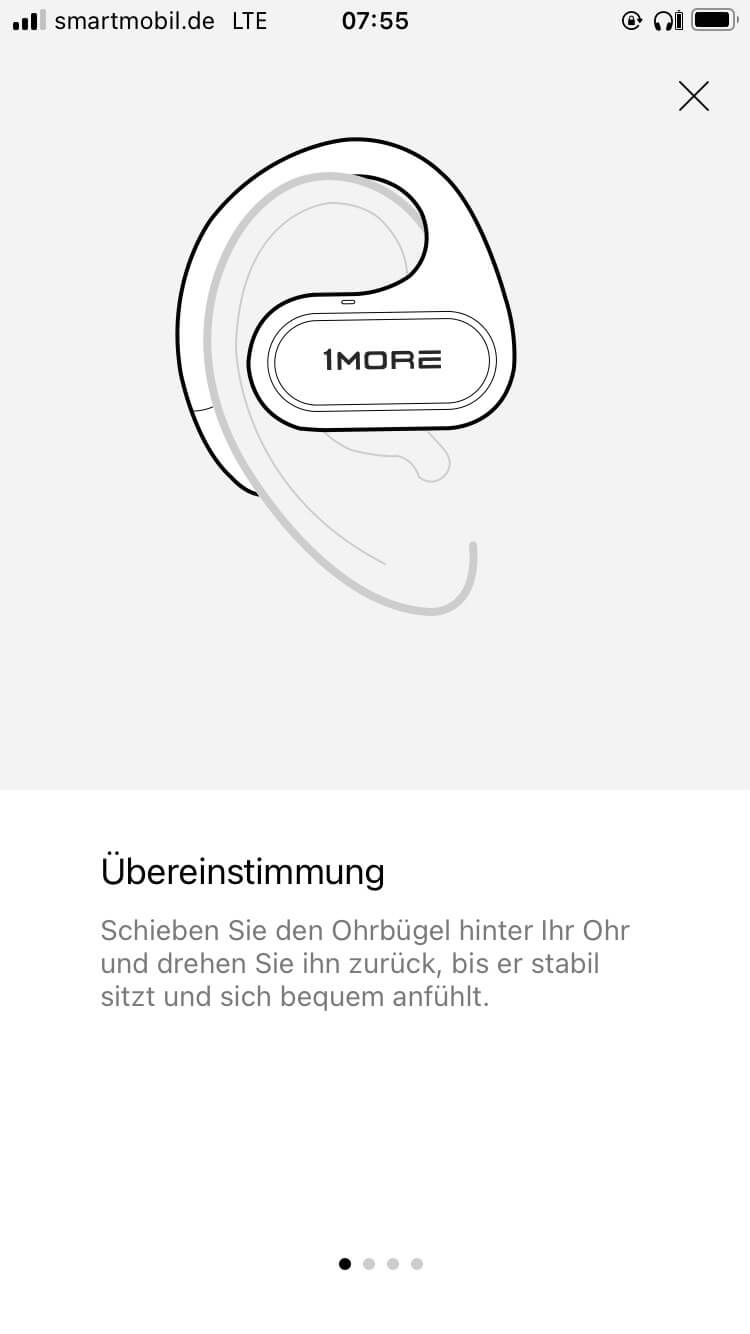Jump to the second page dot
The height and width of the screenshot is (1334, 750).
(x=369, y=1264)
